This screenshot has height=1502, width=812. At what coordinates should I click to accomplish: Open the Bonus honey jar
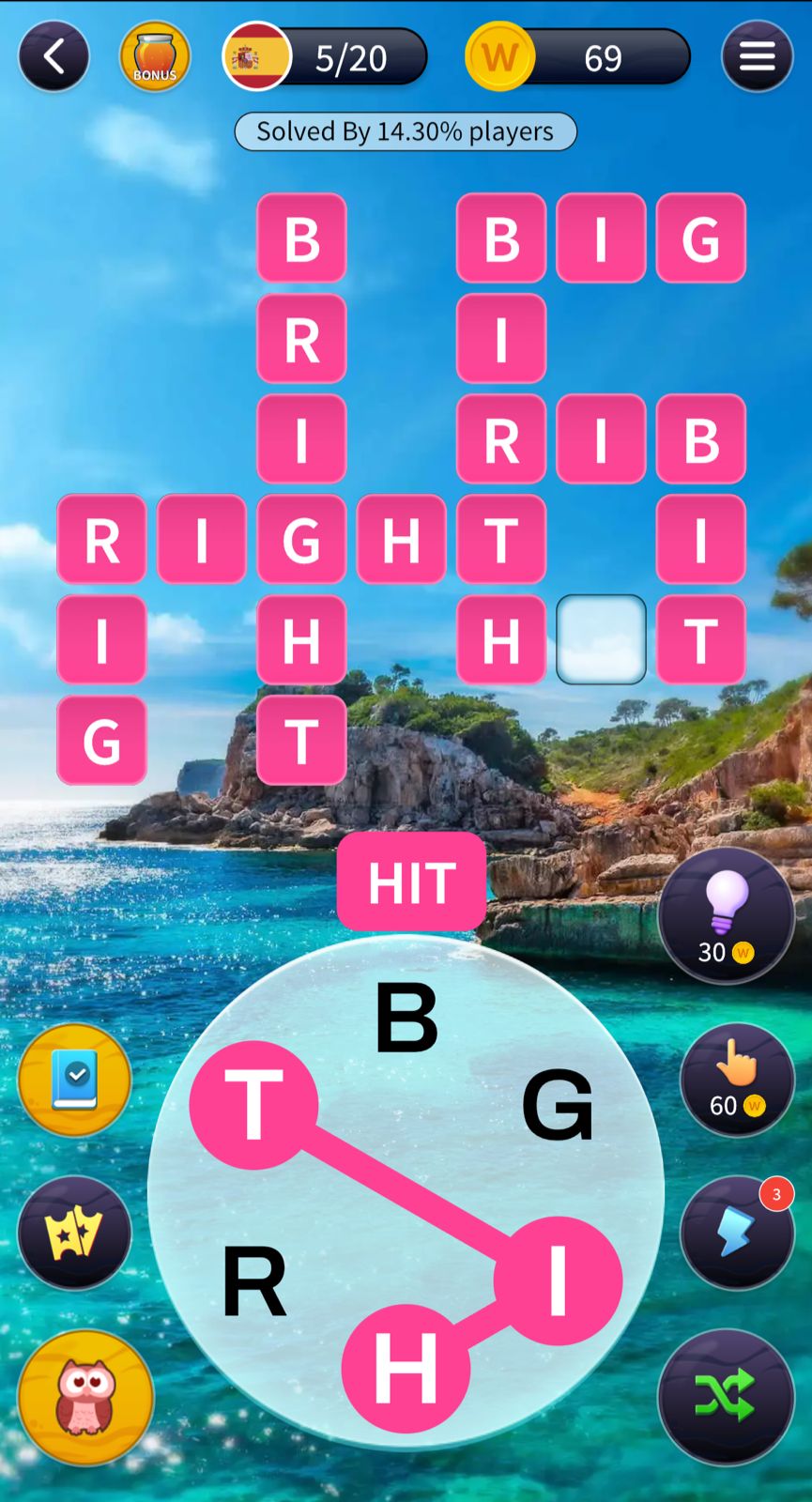point(155,57)
